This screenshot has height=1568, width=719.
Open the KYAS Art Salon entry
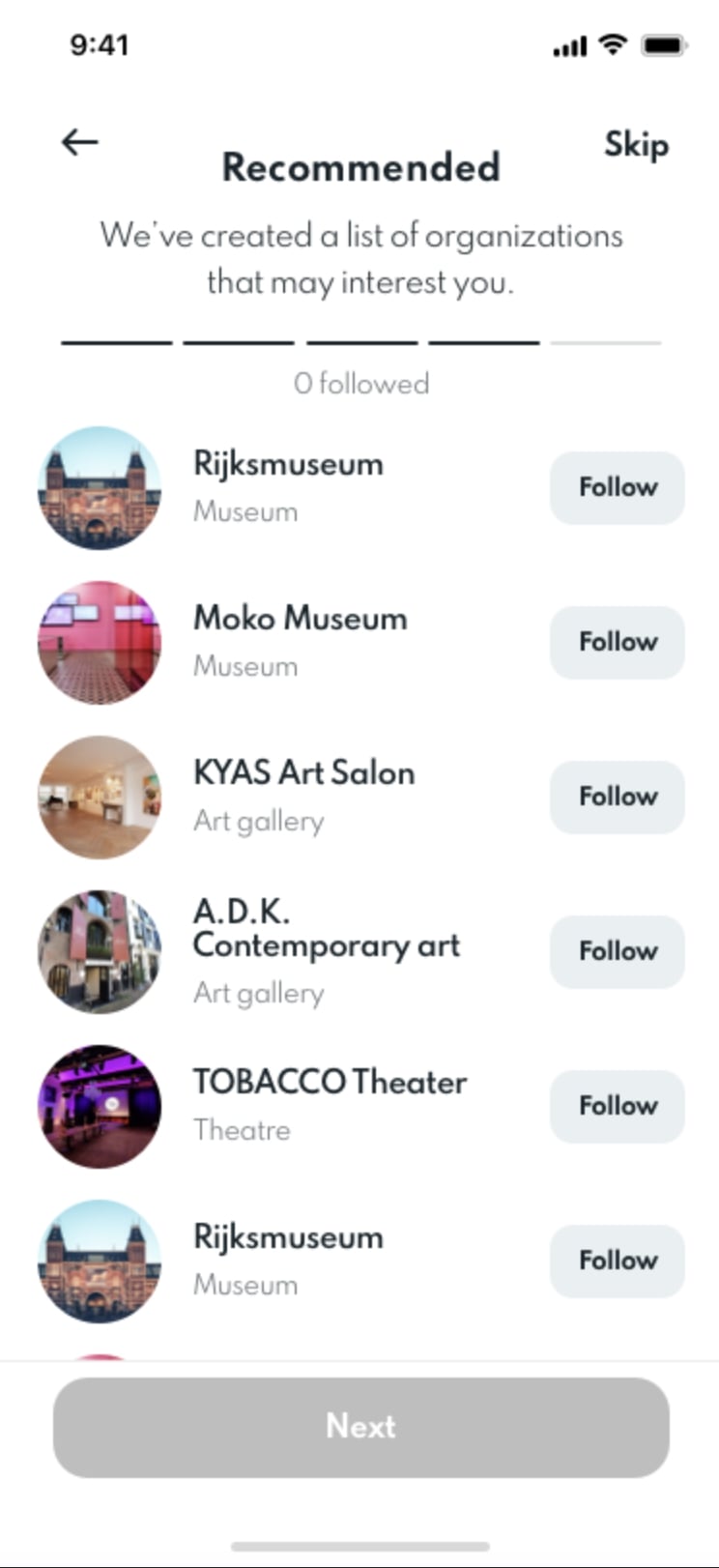(303, 773)
